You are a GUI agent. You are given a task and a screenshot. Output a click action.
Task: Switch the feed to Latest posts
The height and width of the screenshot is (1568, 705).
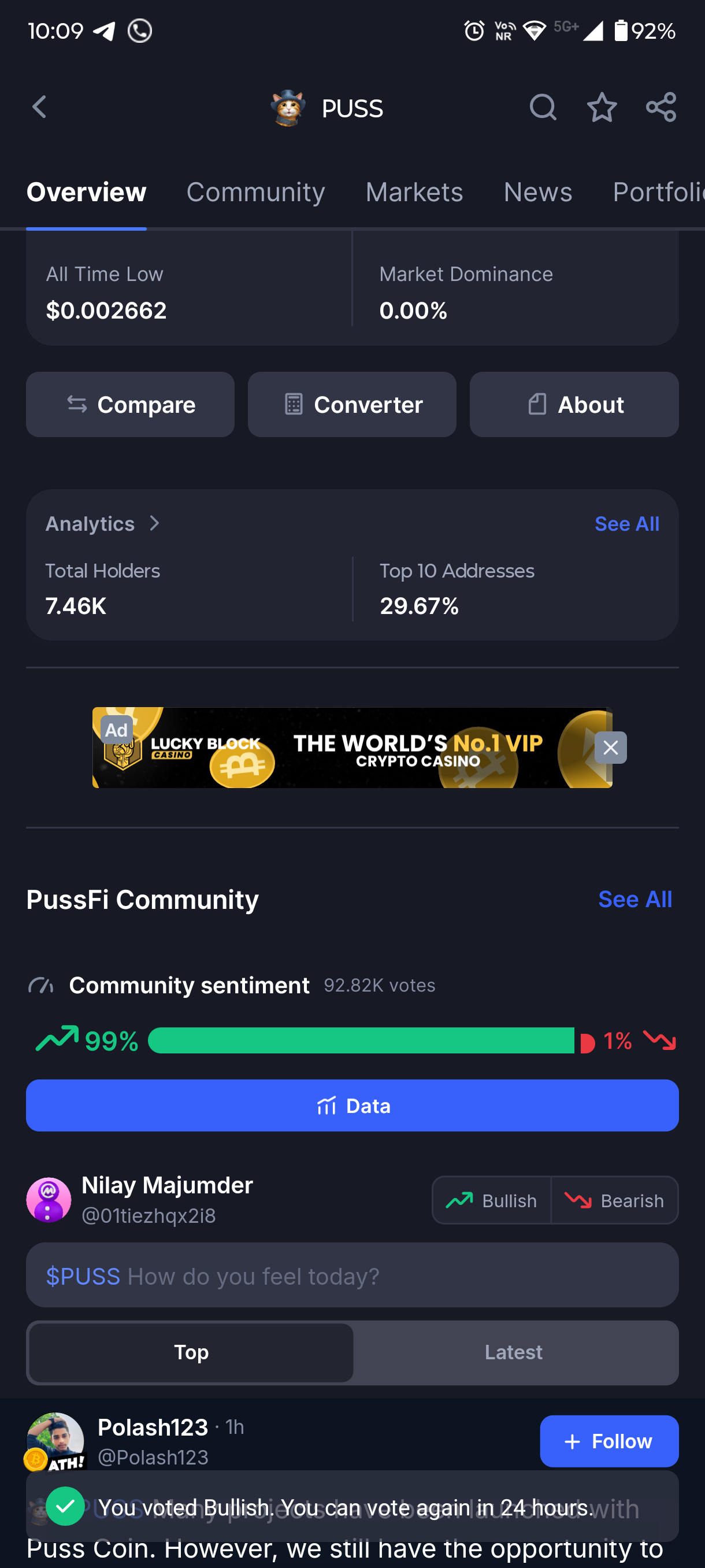[x=513, y=1352]
